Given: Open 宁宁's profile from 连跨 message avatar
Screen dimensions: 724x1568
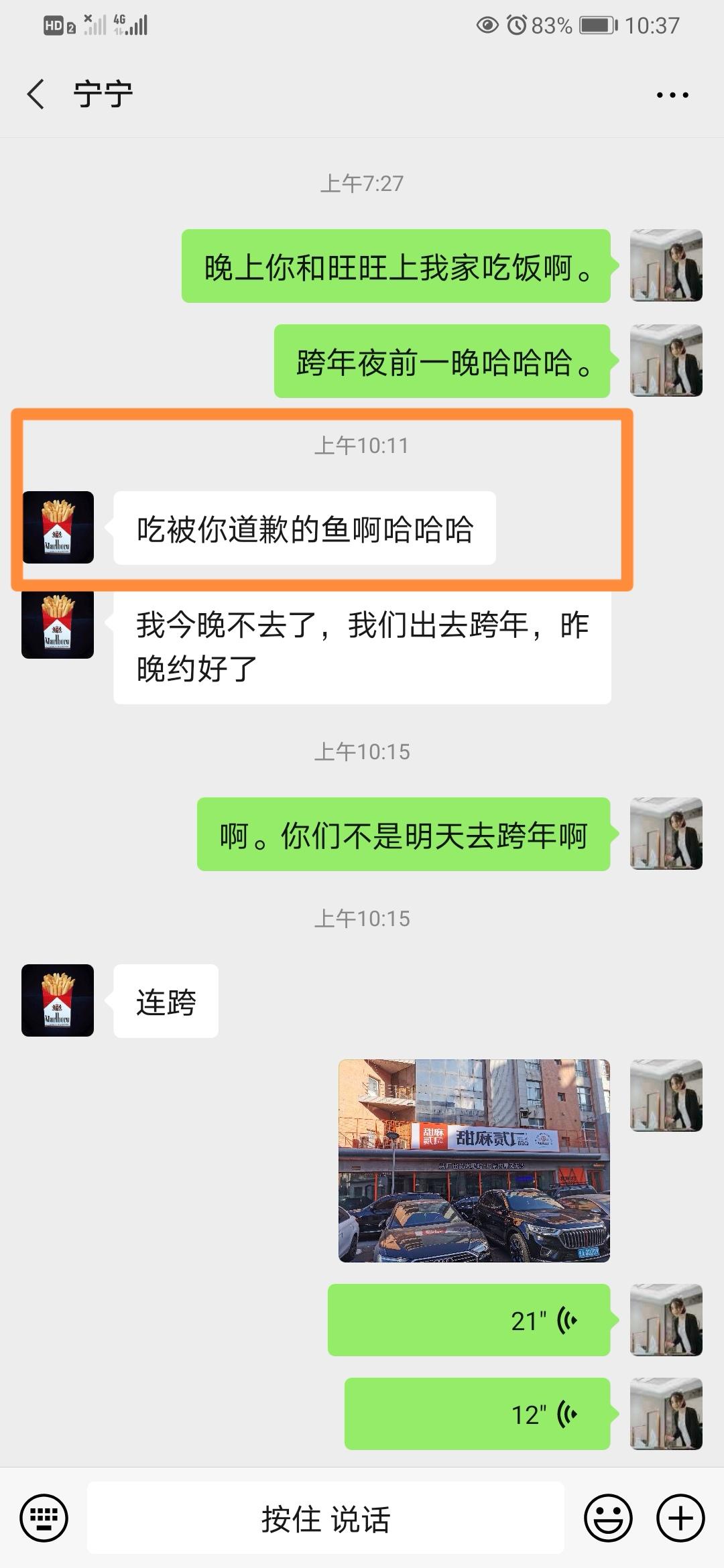Looking at the screenshot, I should (x=58, y=1000).
